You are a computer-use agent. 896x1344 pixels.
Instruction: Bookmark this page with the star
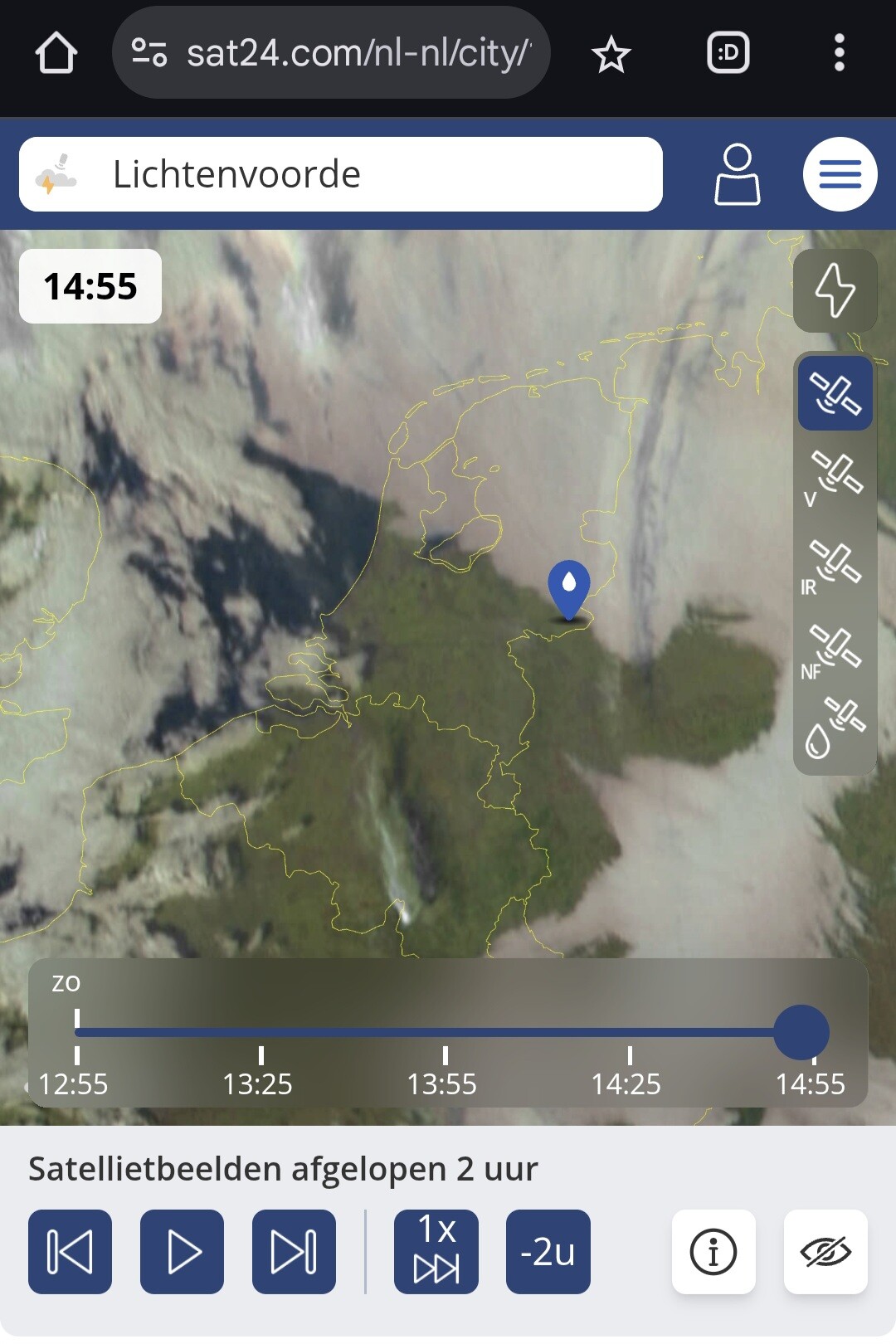pyautogui.click(x=611, y=54)
